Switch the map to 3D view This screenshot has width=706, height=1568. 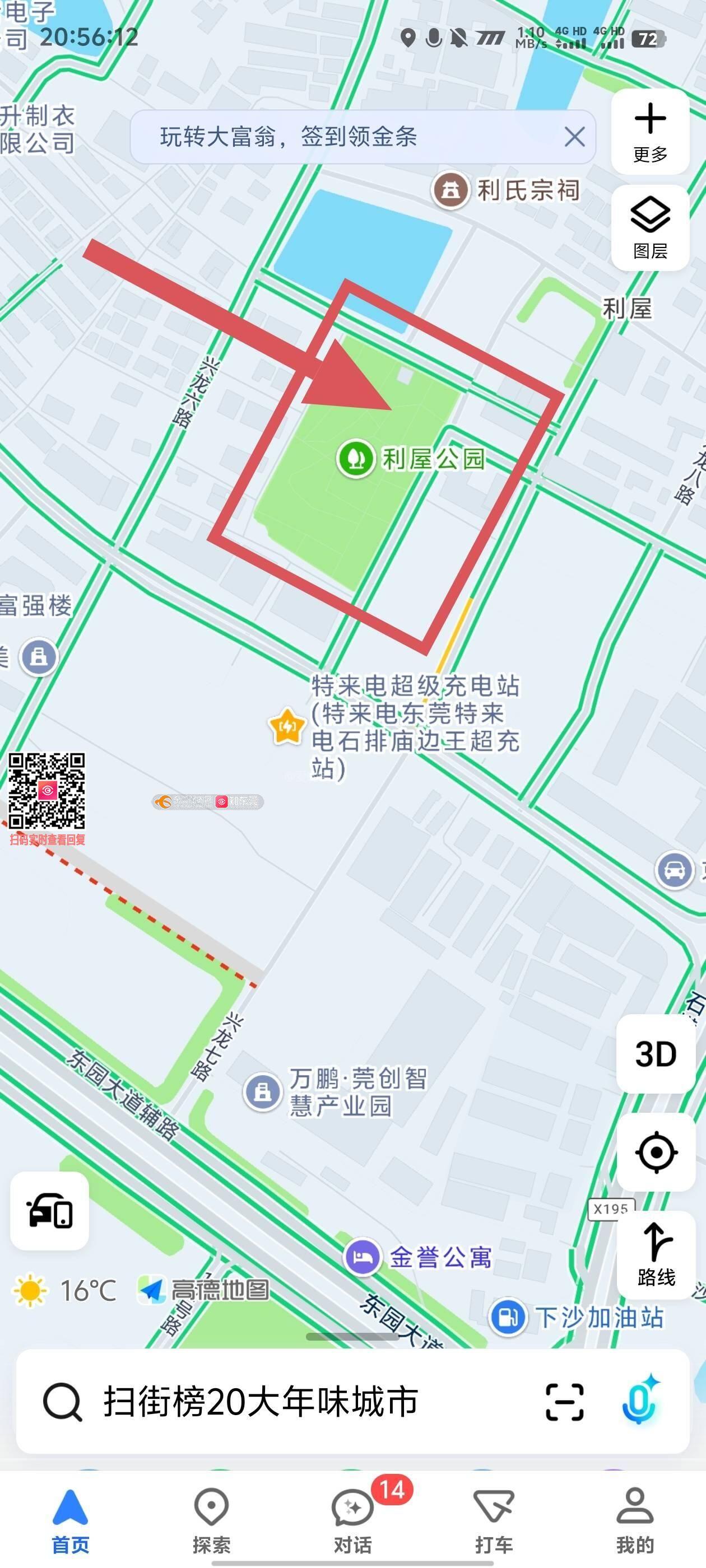point(656,1054)
